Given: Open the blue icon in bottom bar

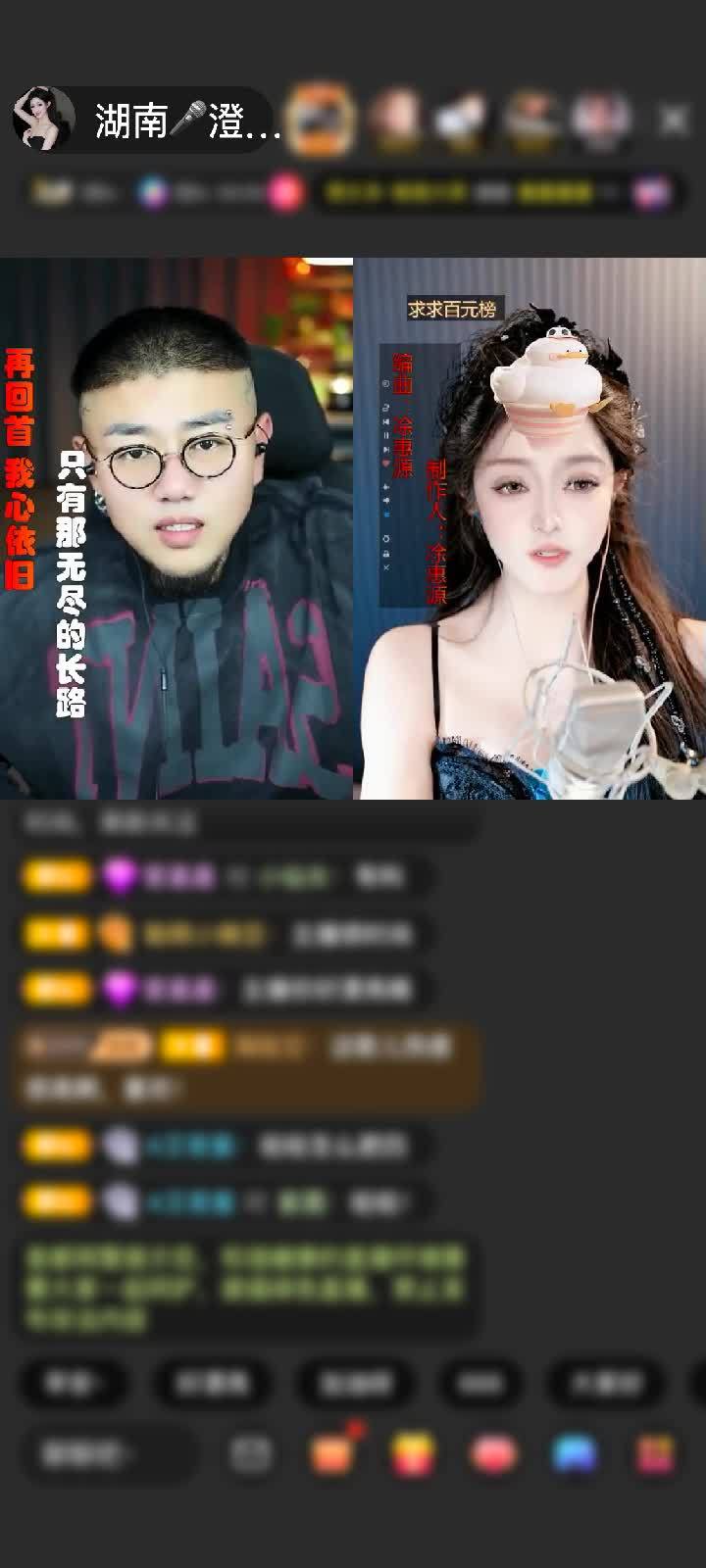Looking at the screenshot, I should point(575,1453).
